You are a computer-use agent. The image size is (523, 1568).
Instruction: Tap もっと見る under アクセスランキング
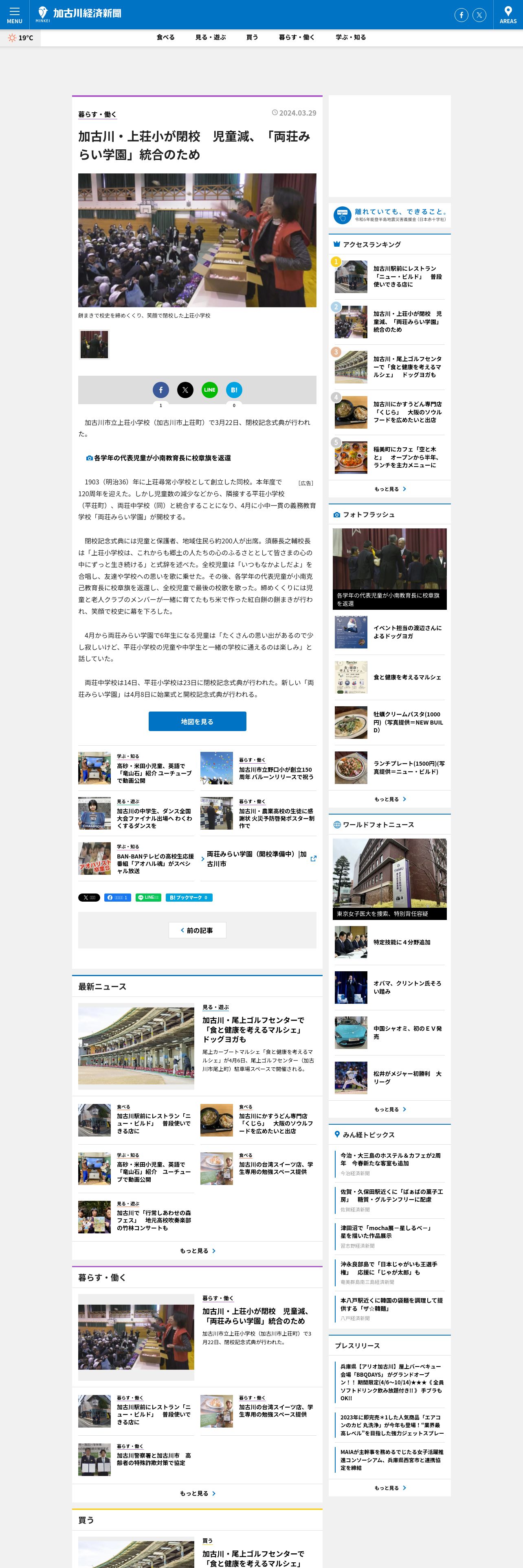click(x=390, y=489)
